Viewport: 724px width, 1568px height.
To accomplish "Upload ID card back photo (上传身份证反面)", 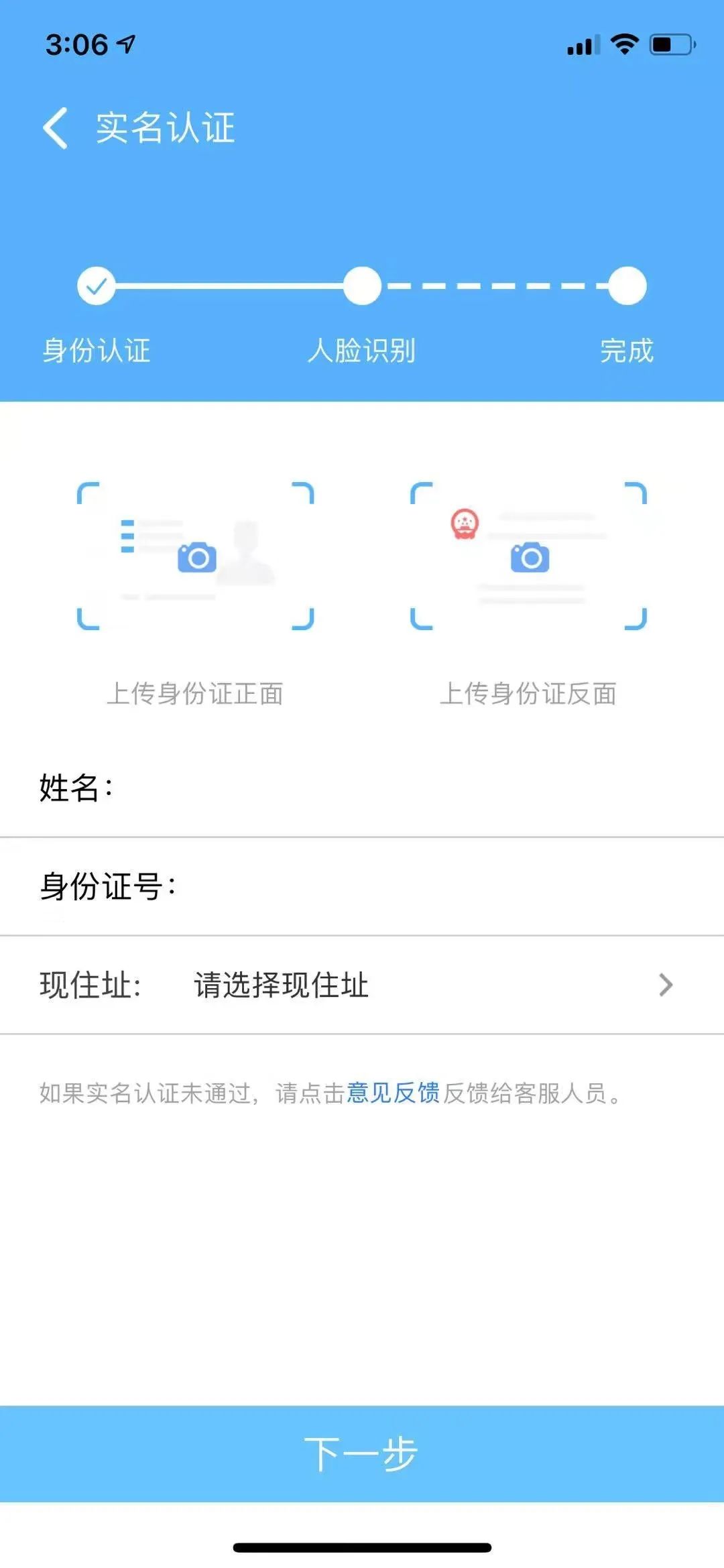I will coord(528,556).
